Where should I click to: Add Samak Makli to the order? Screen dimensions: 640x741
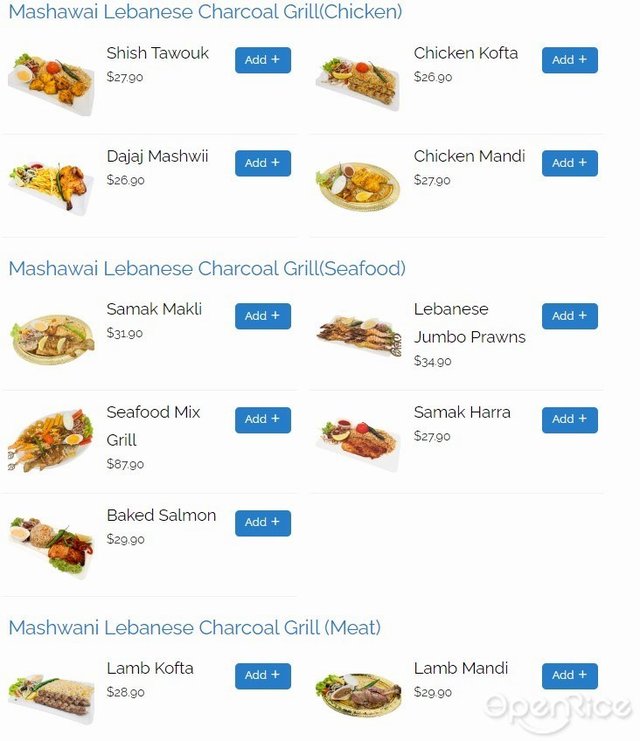[262, 316]
